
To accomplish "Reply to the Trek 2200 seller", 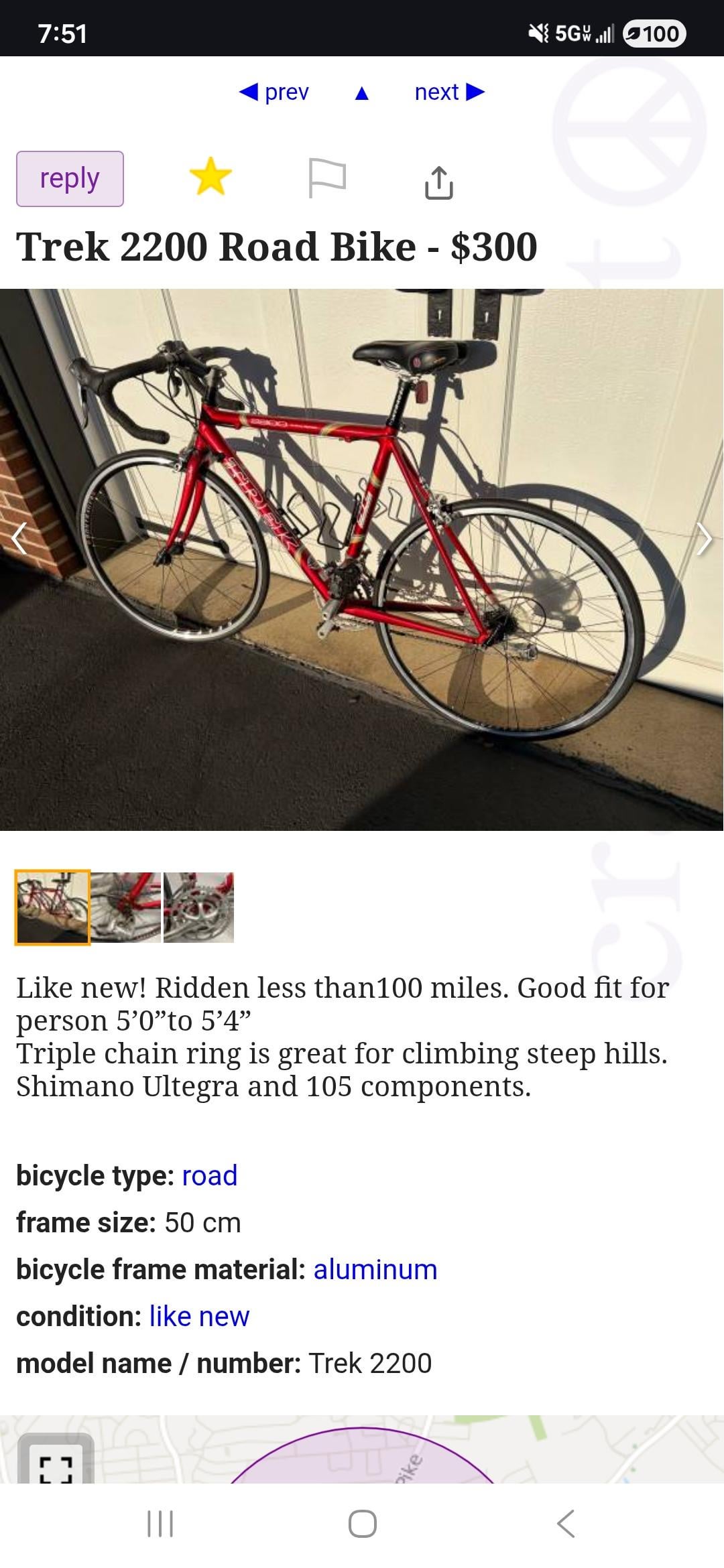I will [x=70, y=179].
